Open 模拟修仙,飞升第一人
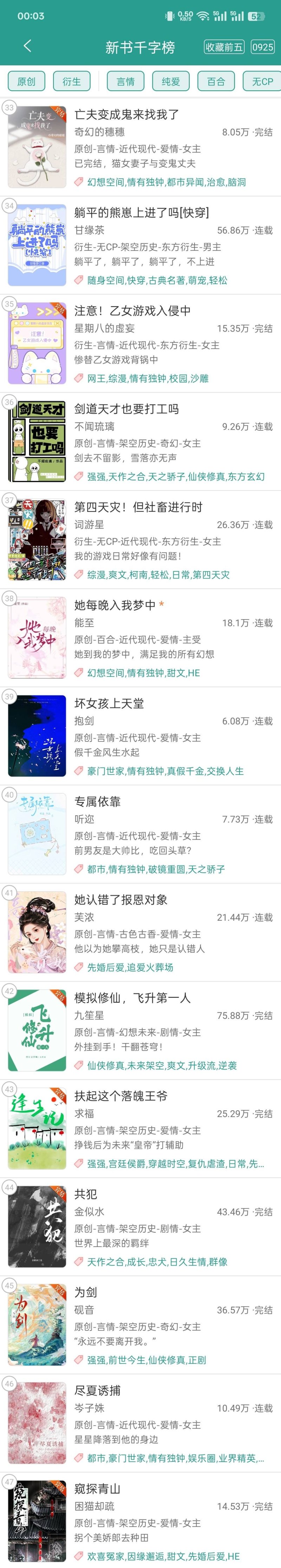281x1568 pixels. tap(132, 997)
